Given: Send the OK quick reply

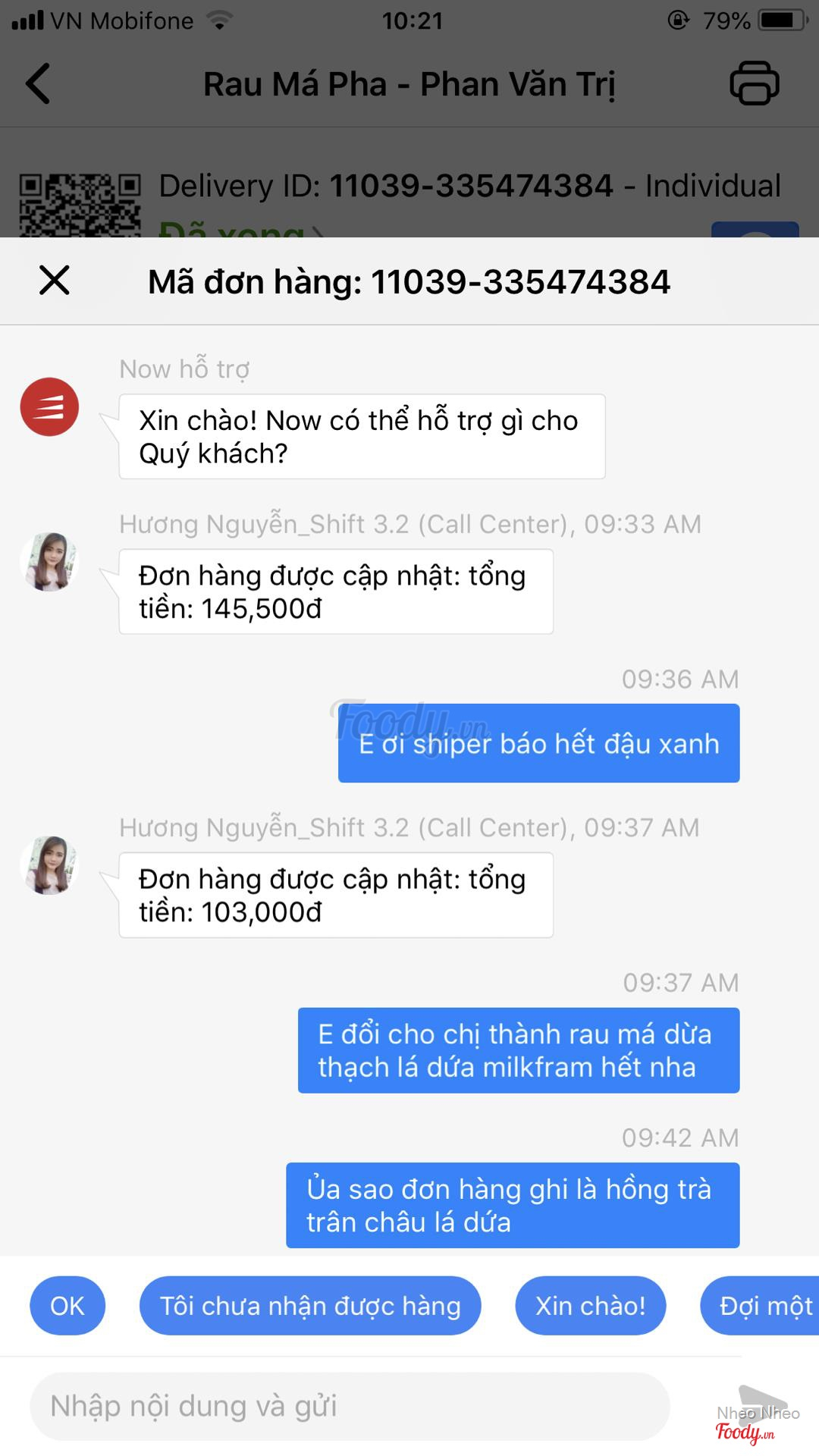Looking at the screenshot, I should tap(67, 1306).
